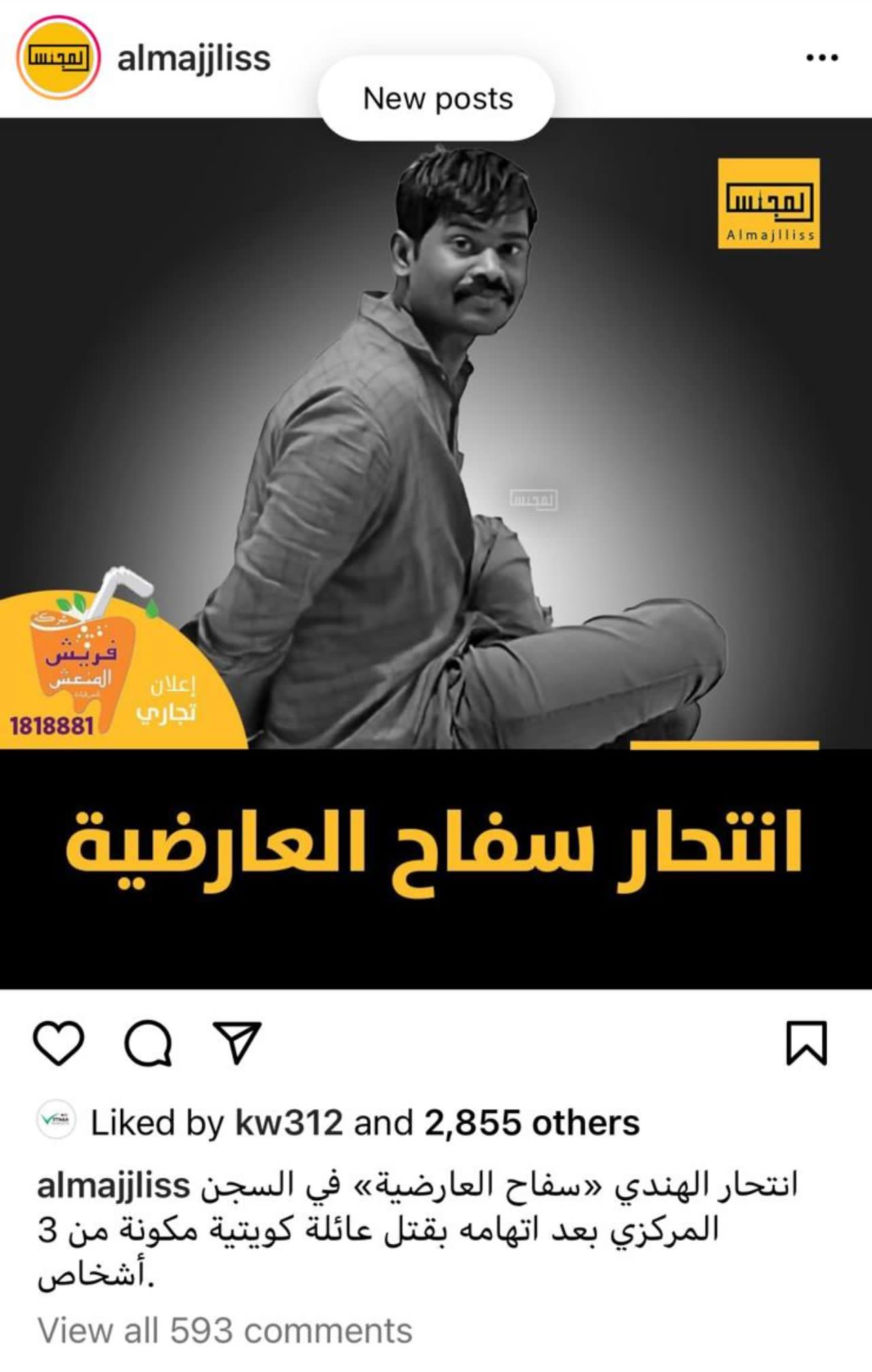Screen dimensions: 872x1372
Task: View all 593 comments
Action: coord(225,1331)
